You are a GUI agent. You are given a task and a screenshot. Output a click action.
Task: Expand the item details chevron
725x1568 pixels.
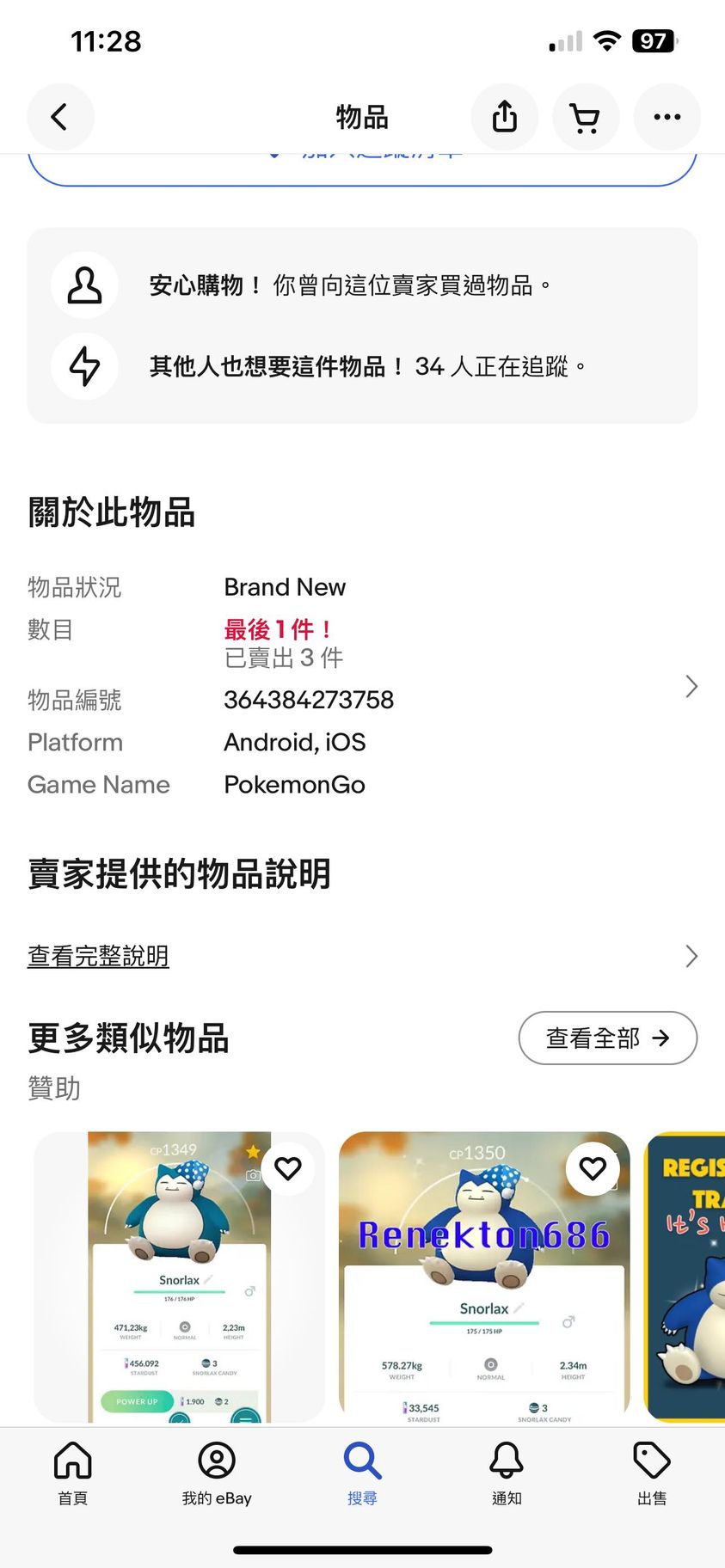tap(691, 686)
